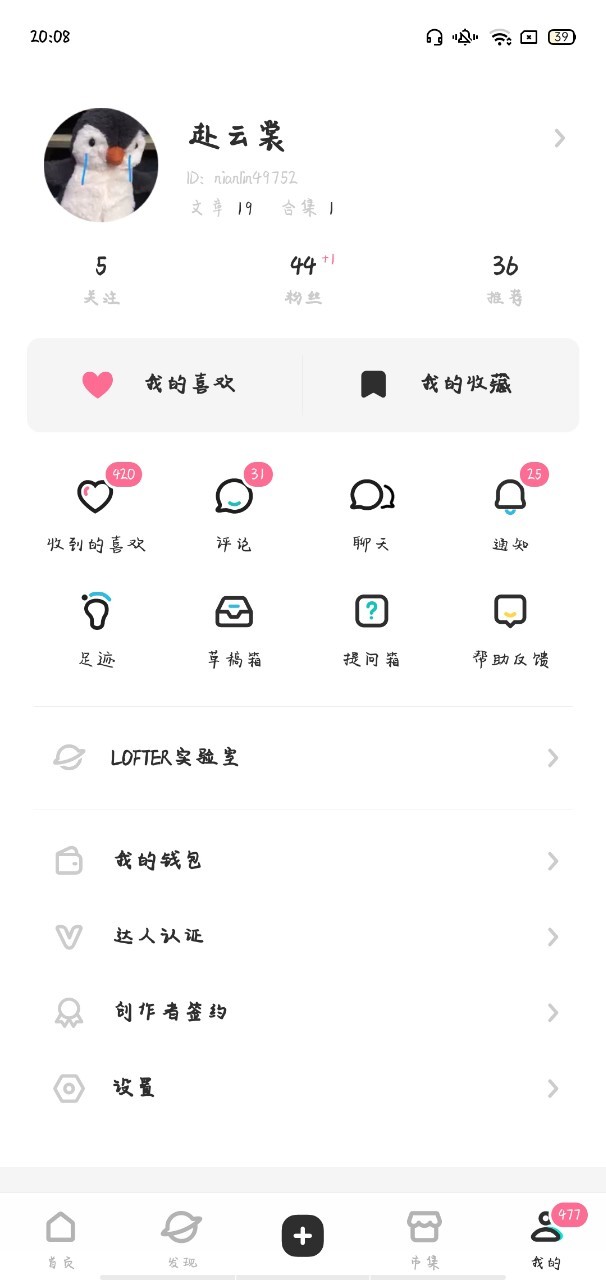Open the 草稿箱 drafts box

pos(234,625)
